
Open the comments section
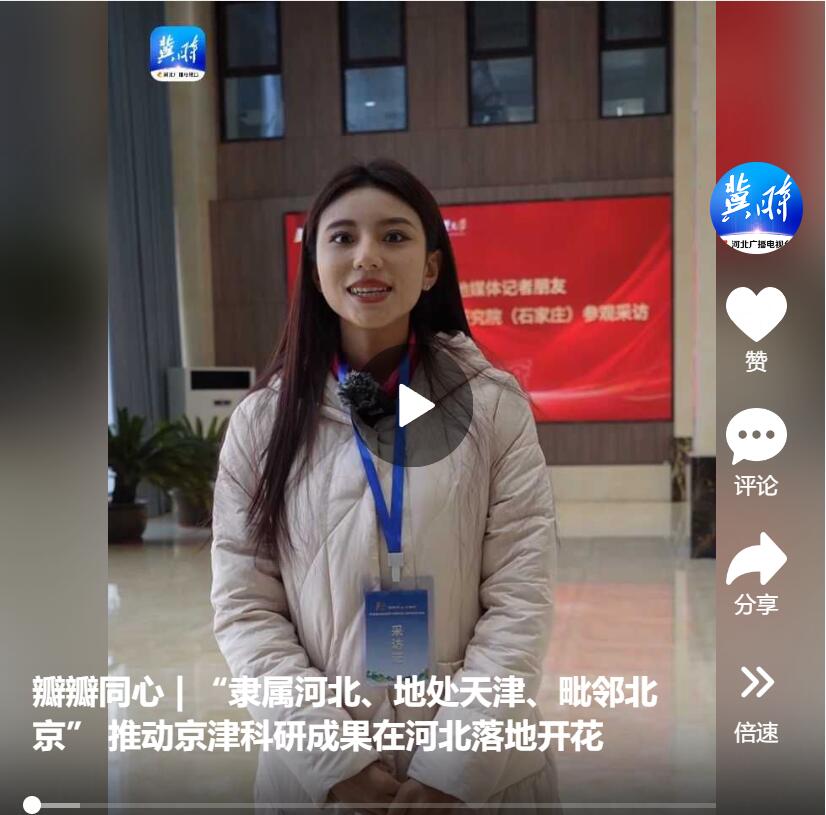pyautogui.click(x=756, y=438)
